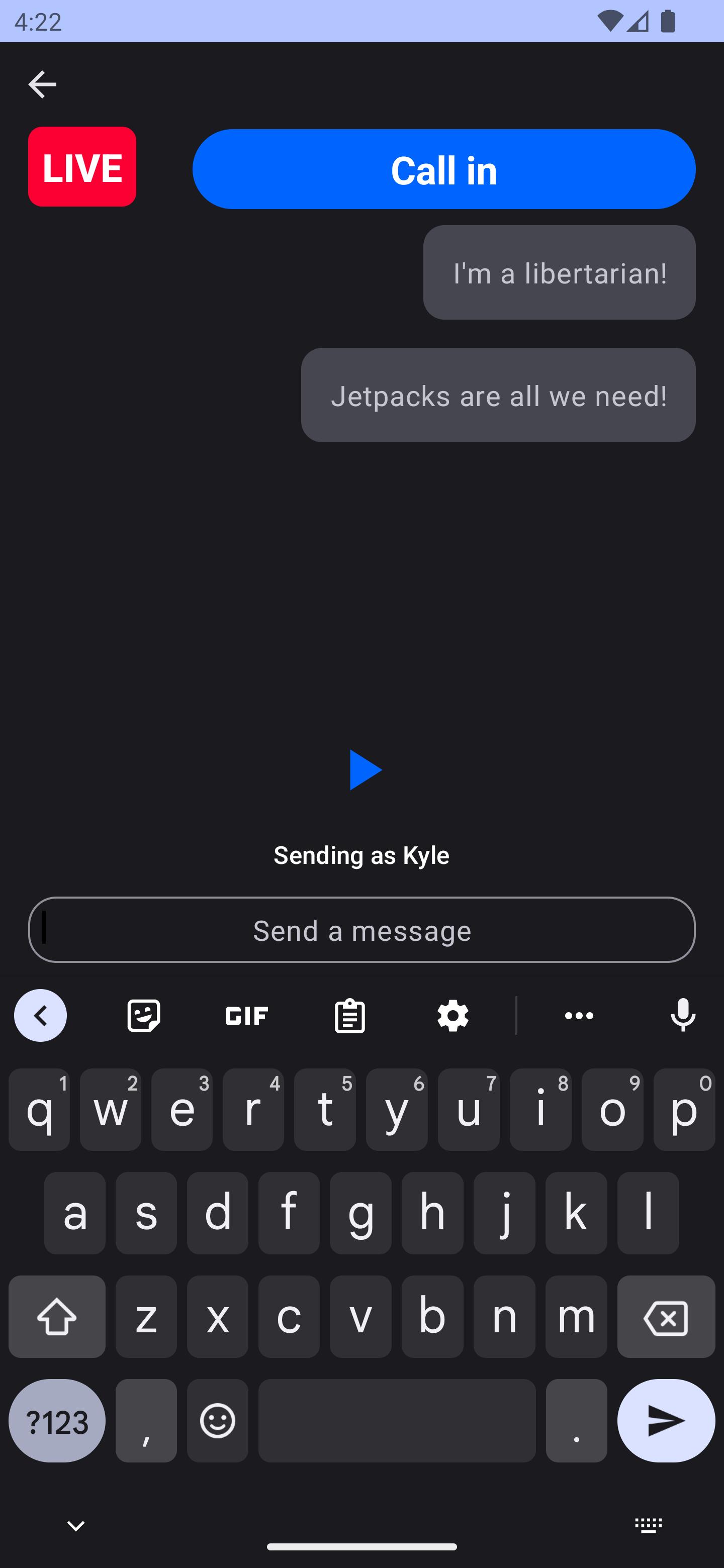Open the GIF keyboard option
724x1568 pixels.
click(x=246, y=1015)
